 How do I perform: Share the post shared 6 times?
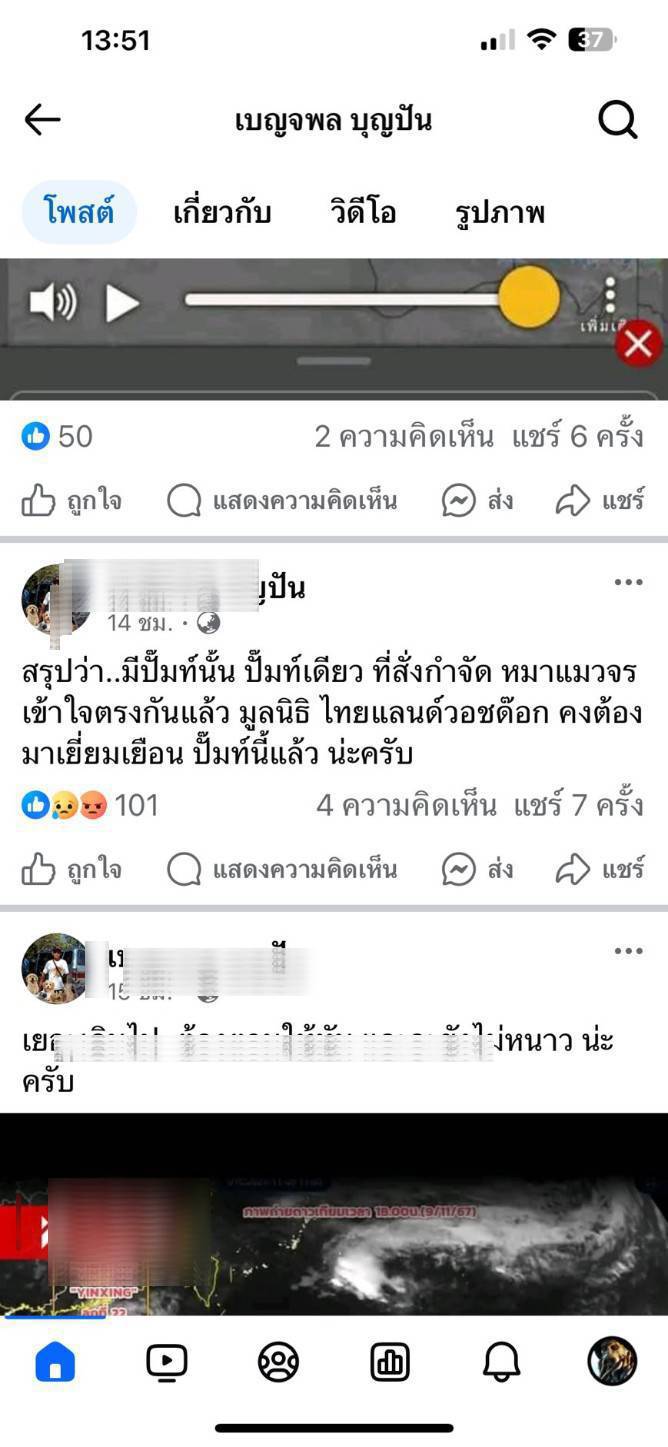tap(600, 501)
